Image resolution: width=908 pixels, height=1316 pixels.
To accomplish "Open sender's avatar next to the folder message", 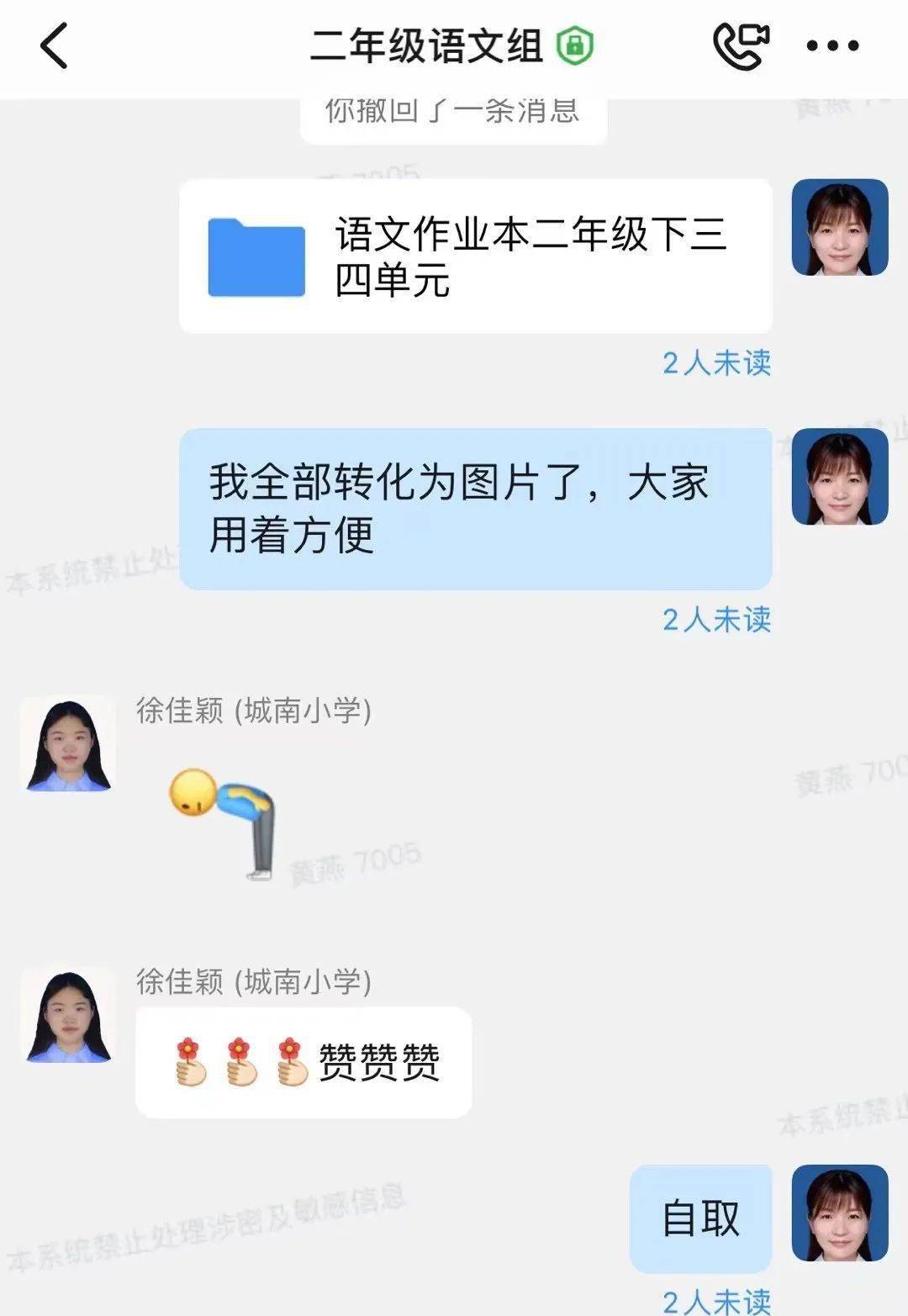I will click(x=840, y=227).
